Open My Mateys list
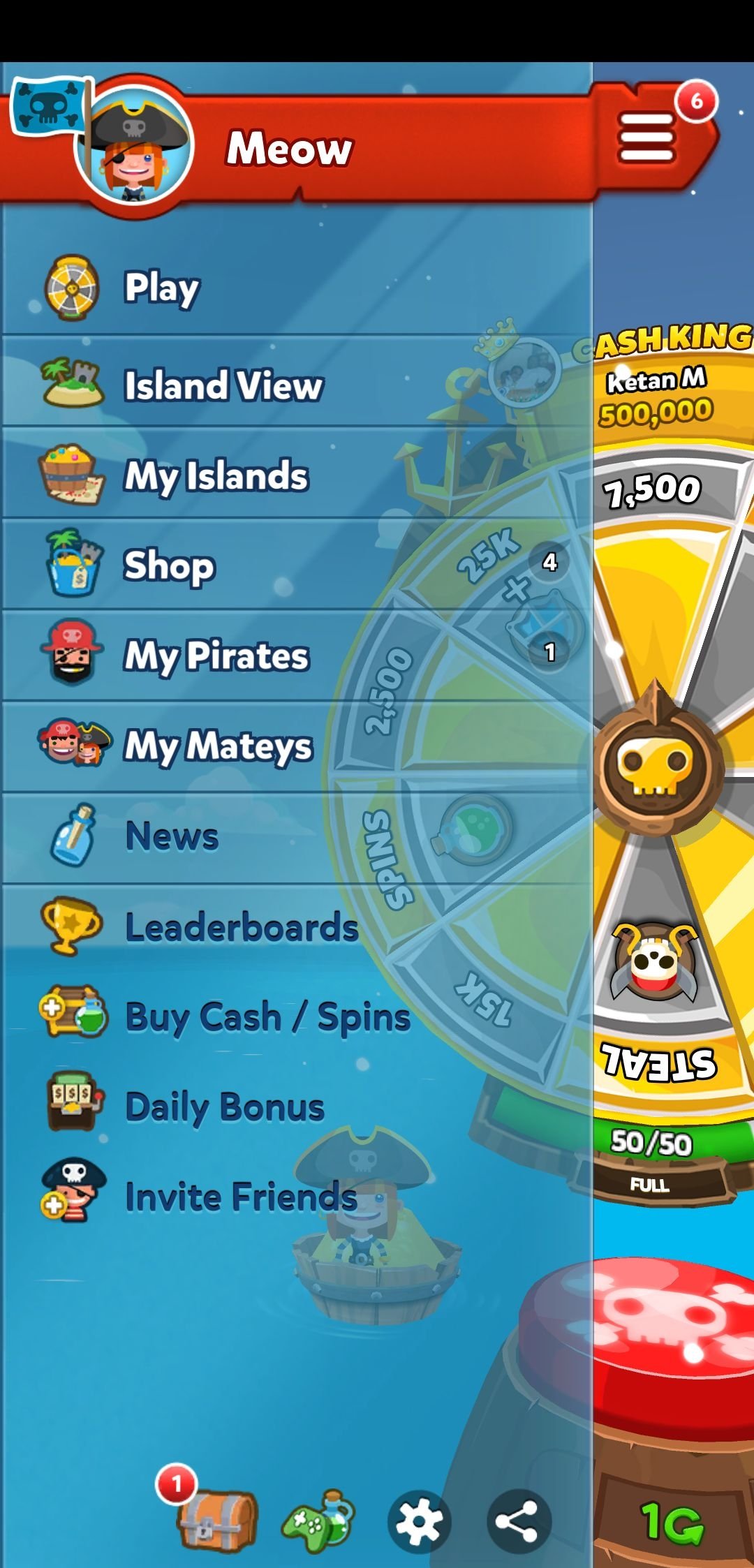 pyautogui.click(x=297, y=746)
